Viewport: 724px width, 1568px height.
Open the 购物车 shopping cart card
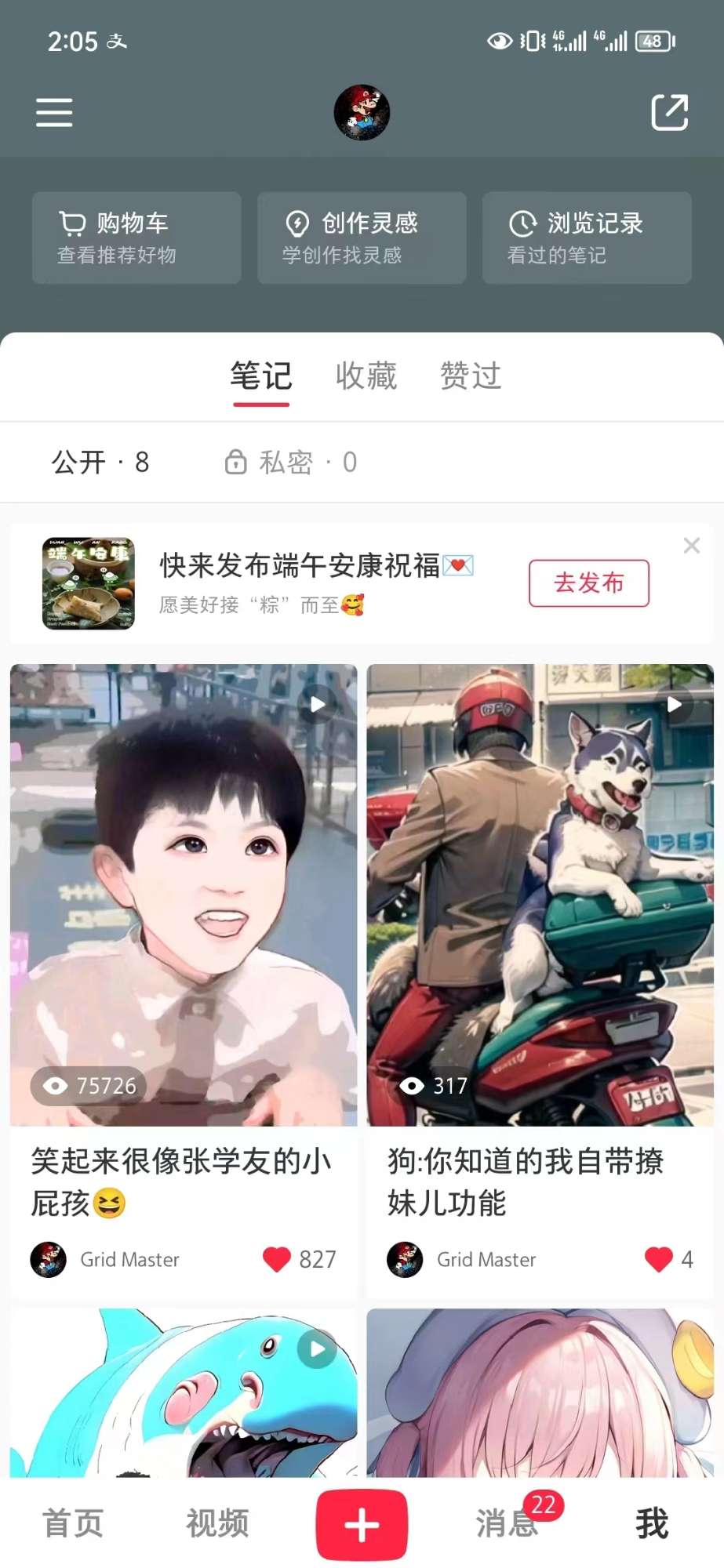136,238
